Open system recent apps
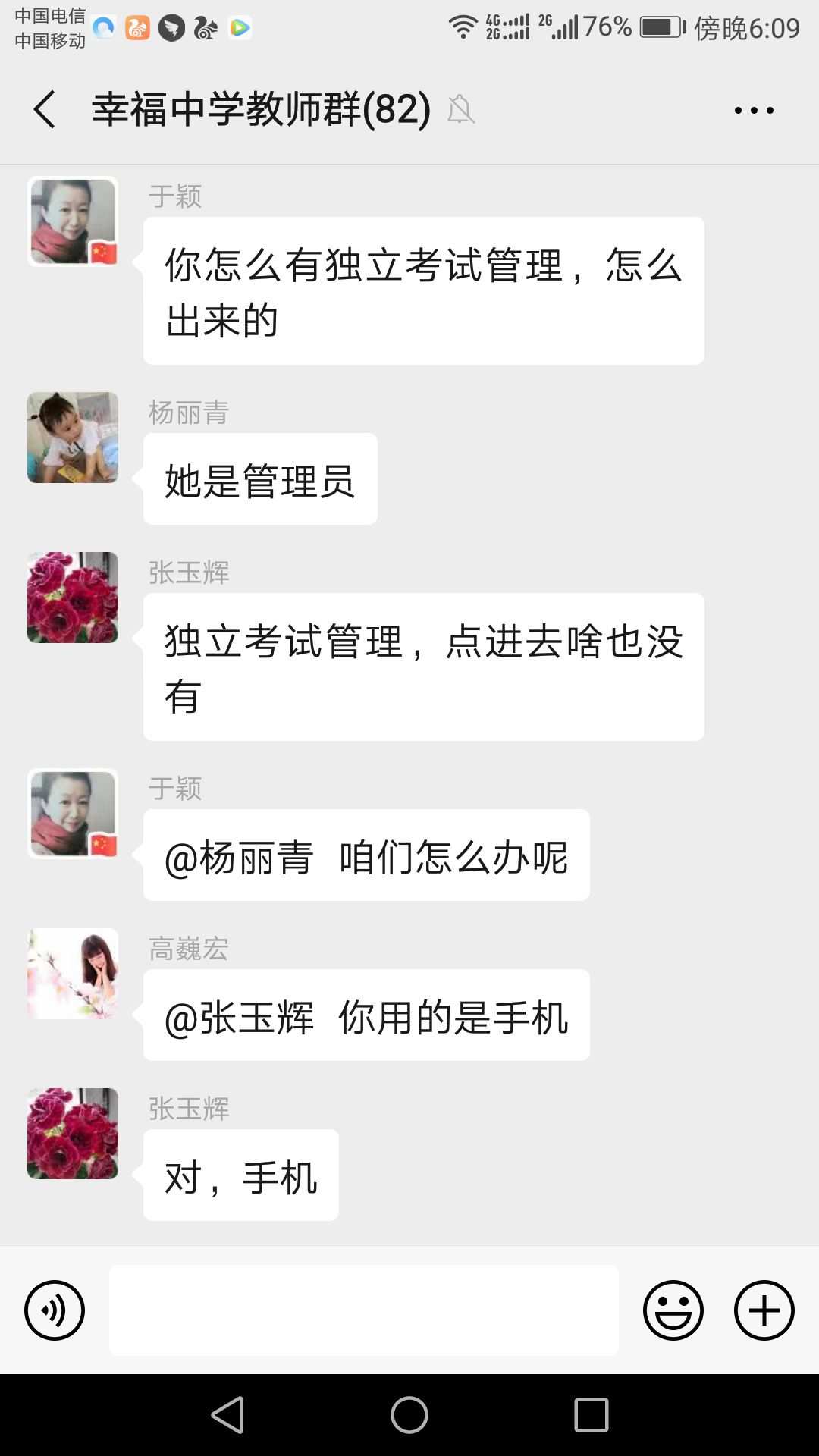819x1456 pixels. pyautogui.click(x=591, y=1415)
